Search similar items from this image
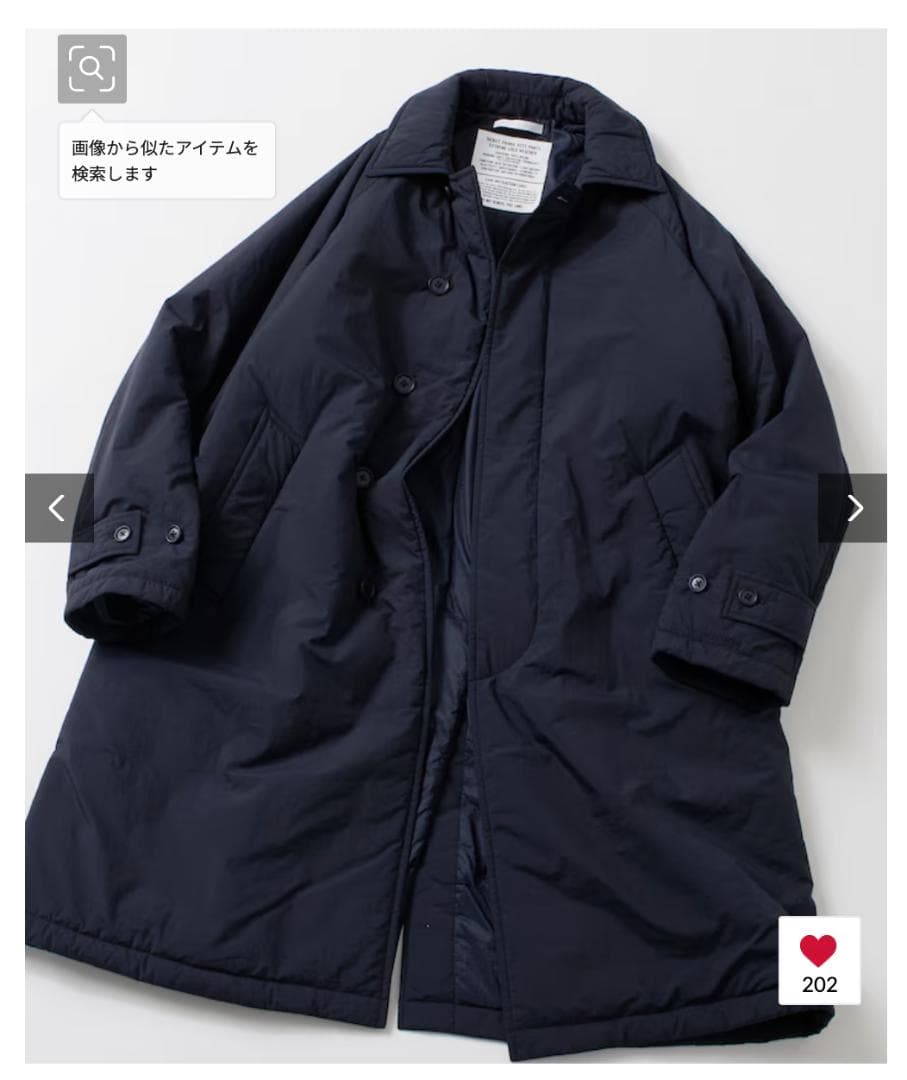The width and height of the screenshot is (907, 1080). pos(92,68)
